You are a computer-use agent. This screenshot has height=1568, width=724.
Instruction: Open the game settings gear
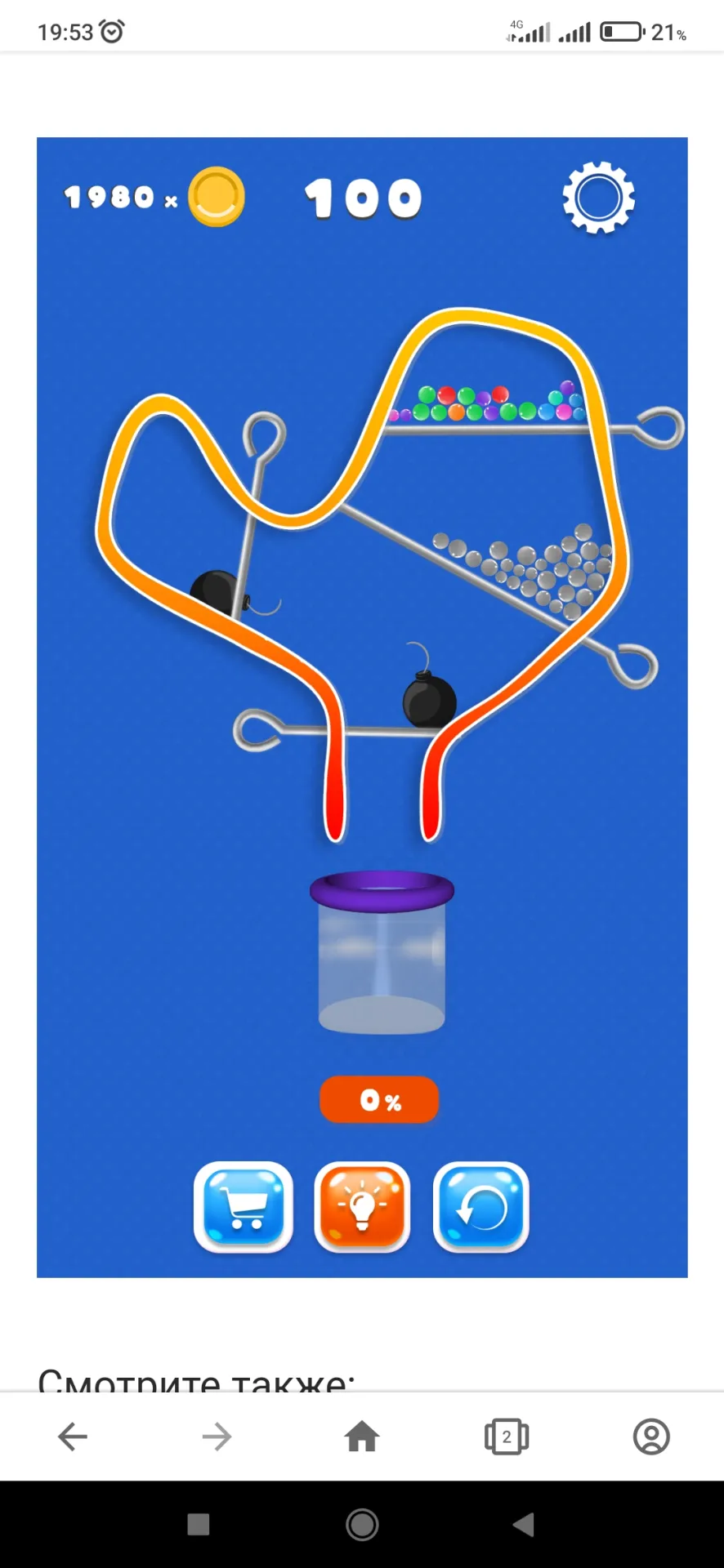point(598,198)
